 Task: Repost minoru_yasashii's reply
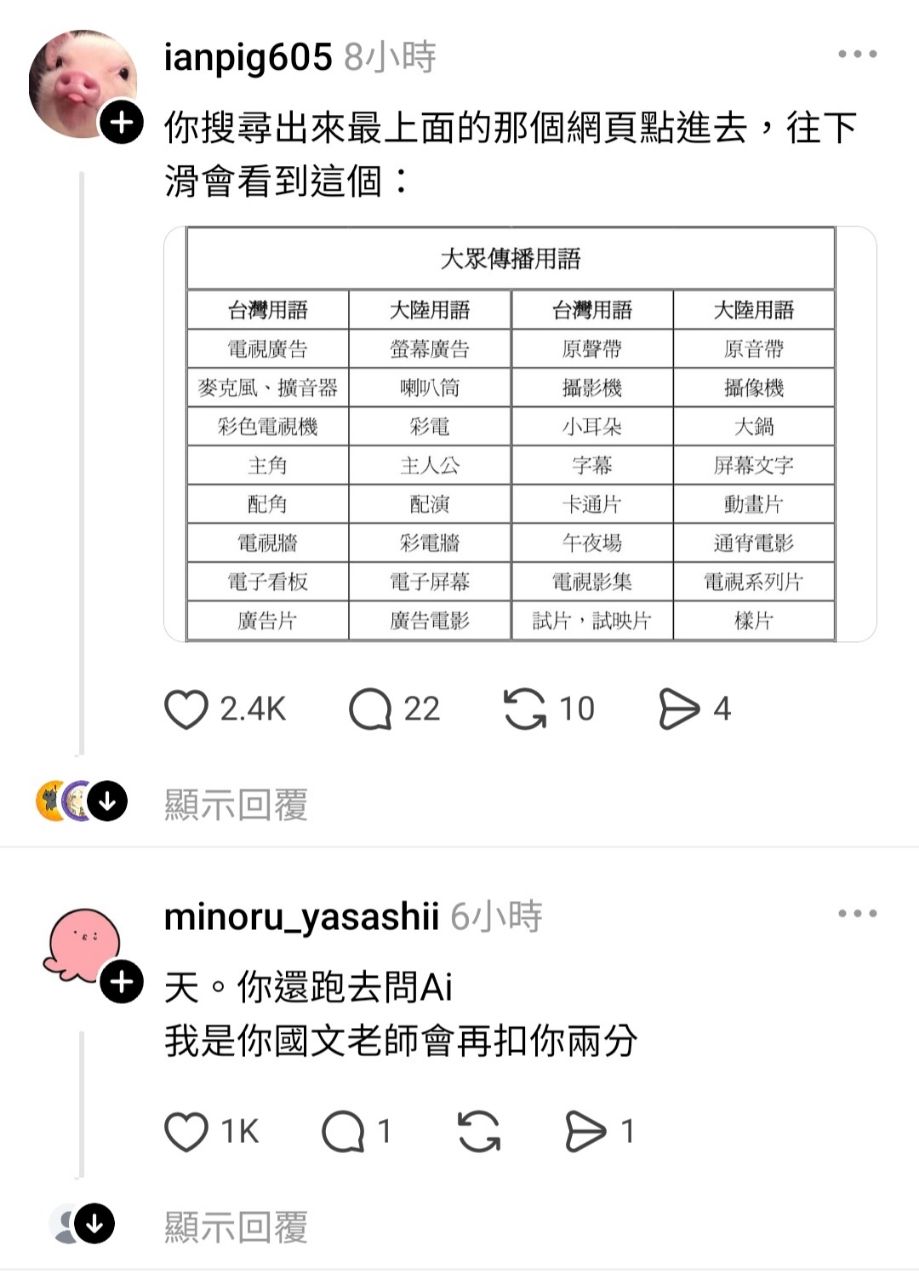[x=478, y=1132]
